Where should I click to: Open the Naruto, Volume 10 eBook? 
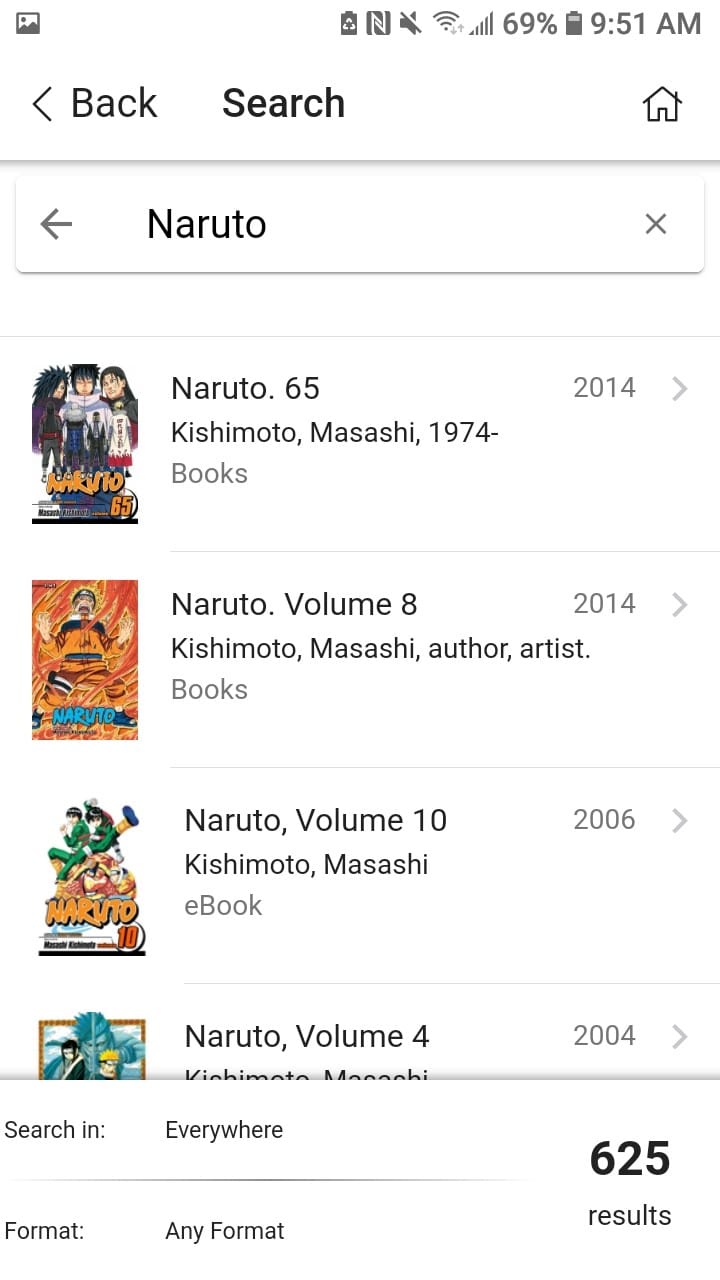coord(400,862)
